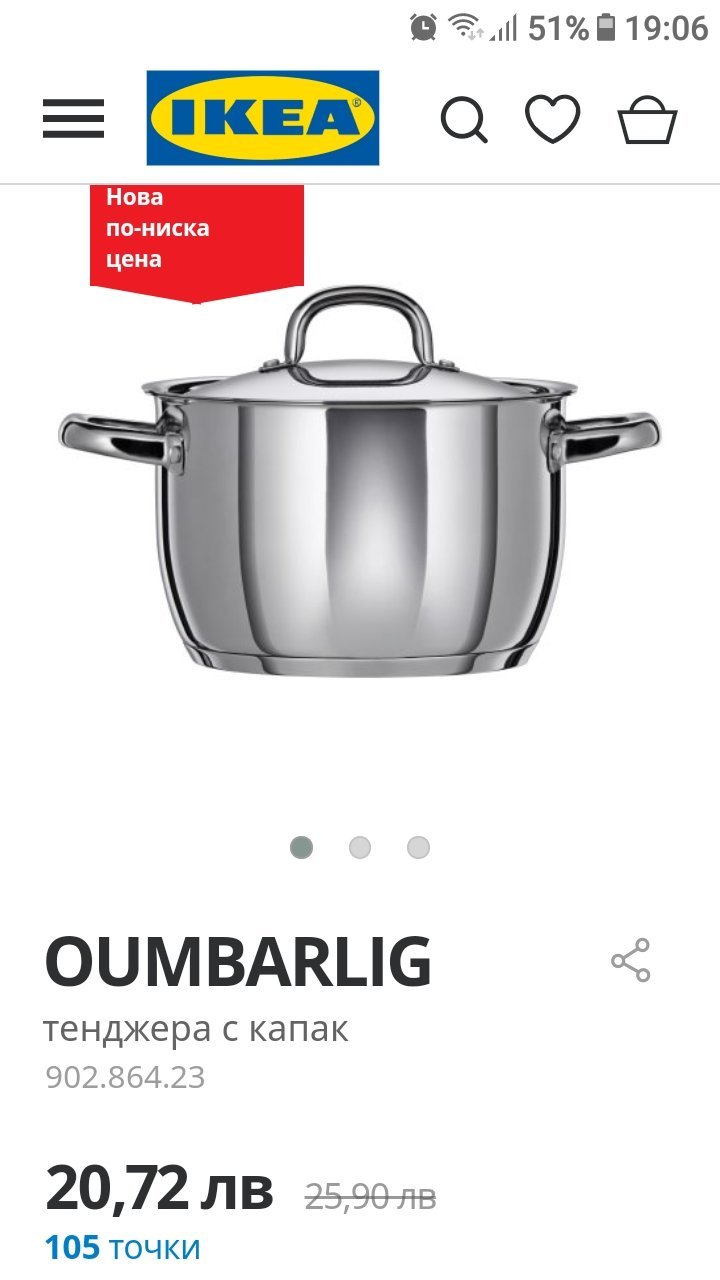The image size is (720, 1280).
Task: Go to the IKEA home page
Action: point(263,118)
